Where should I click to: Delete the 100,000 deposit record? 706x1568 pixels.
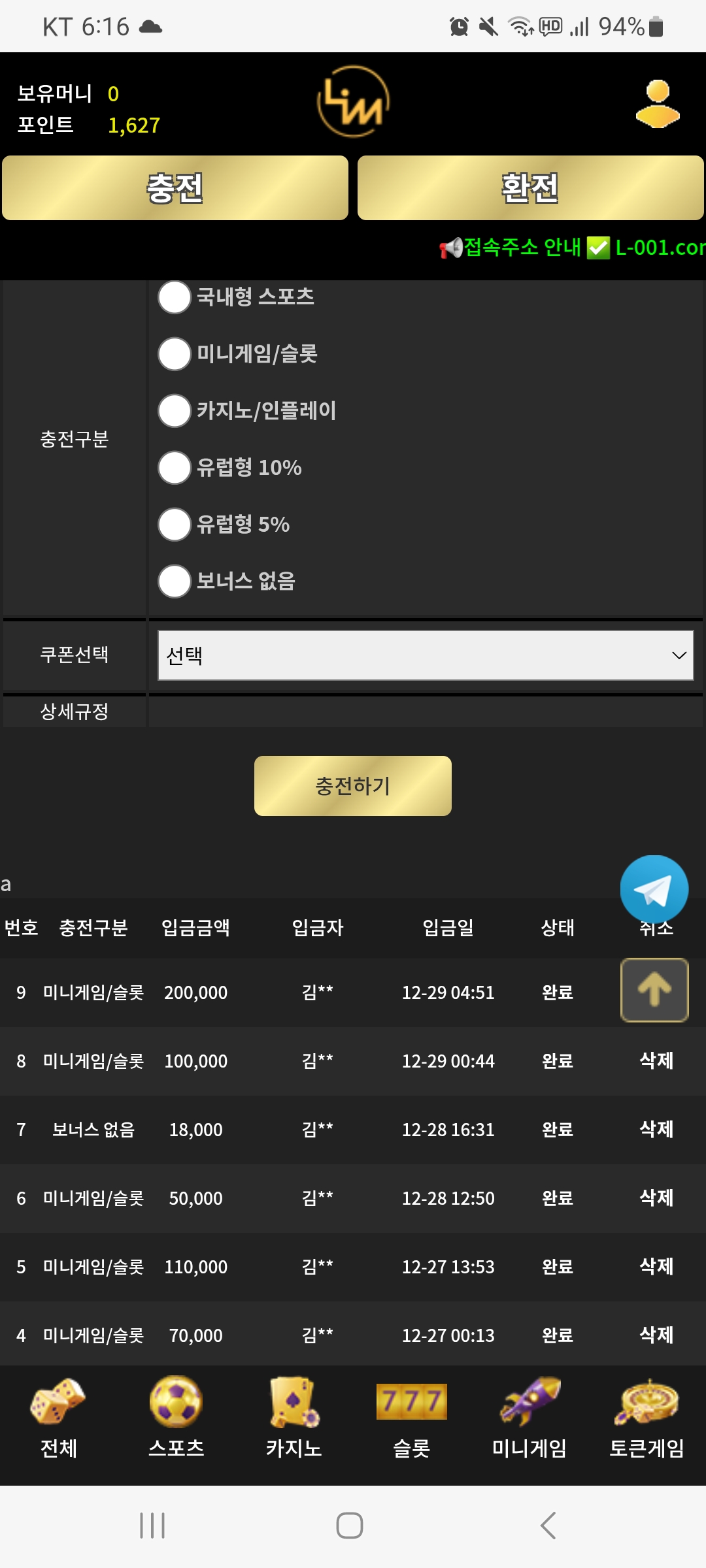[656, 1060]
